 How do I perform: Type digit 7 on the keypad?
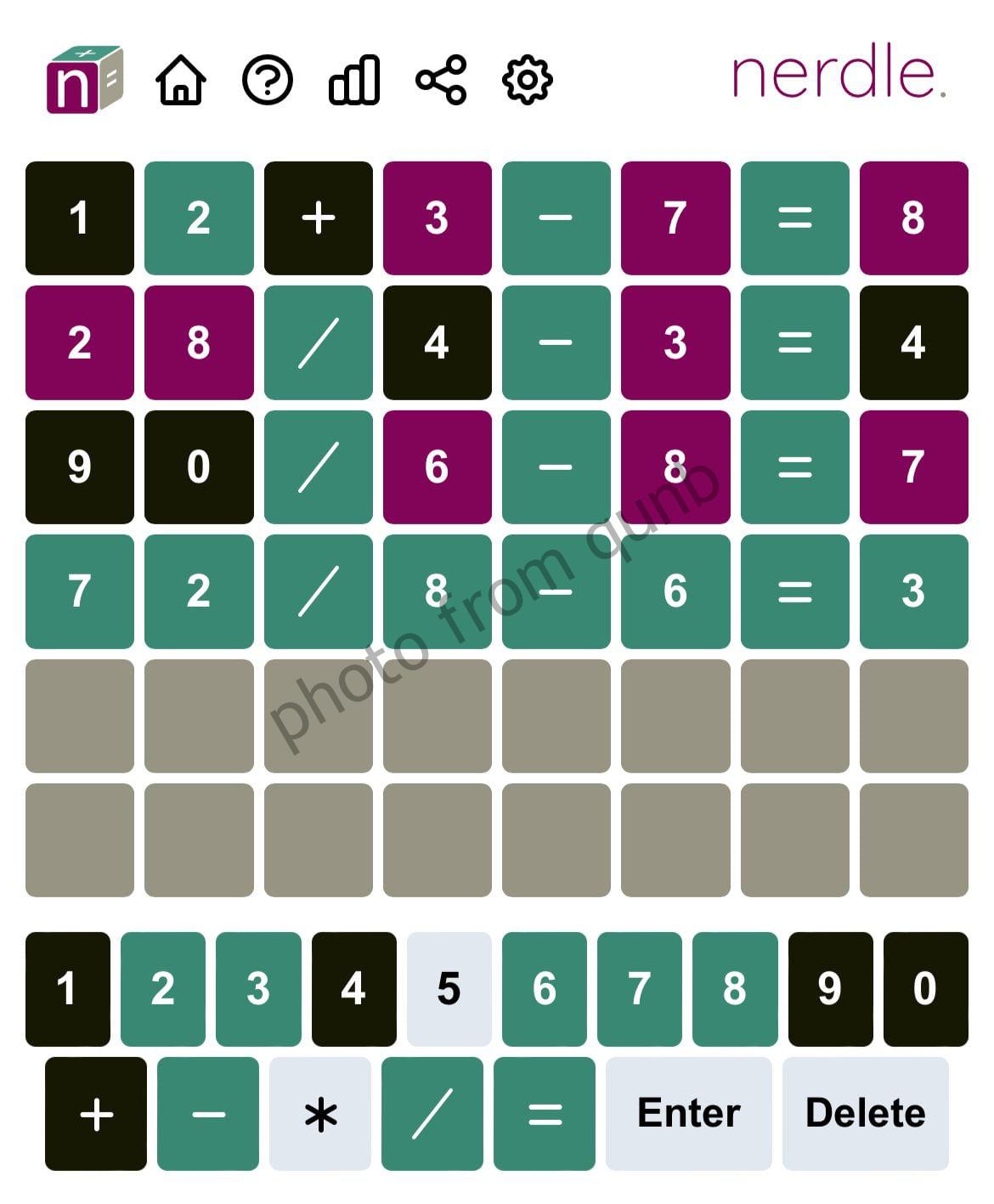point(639,989)
